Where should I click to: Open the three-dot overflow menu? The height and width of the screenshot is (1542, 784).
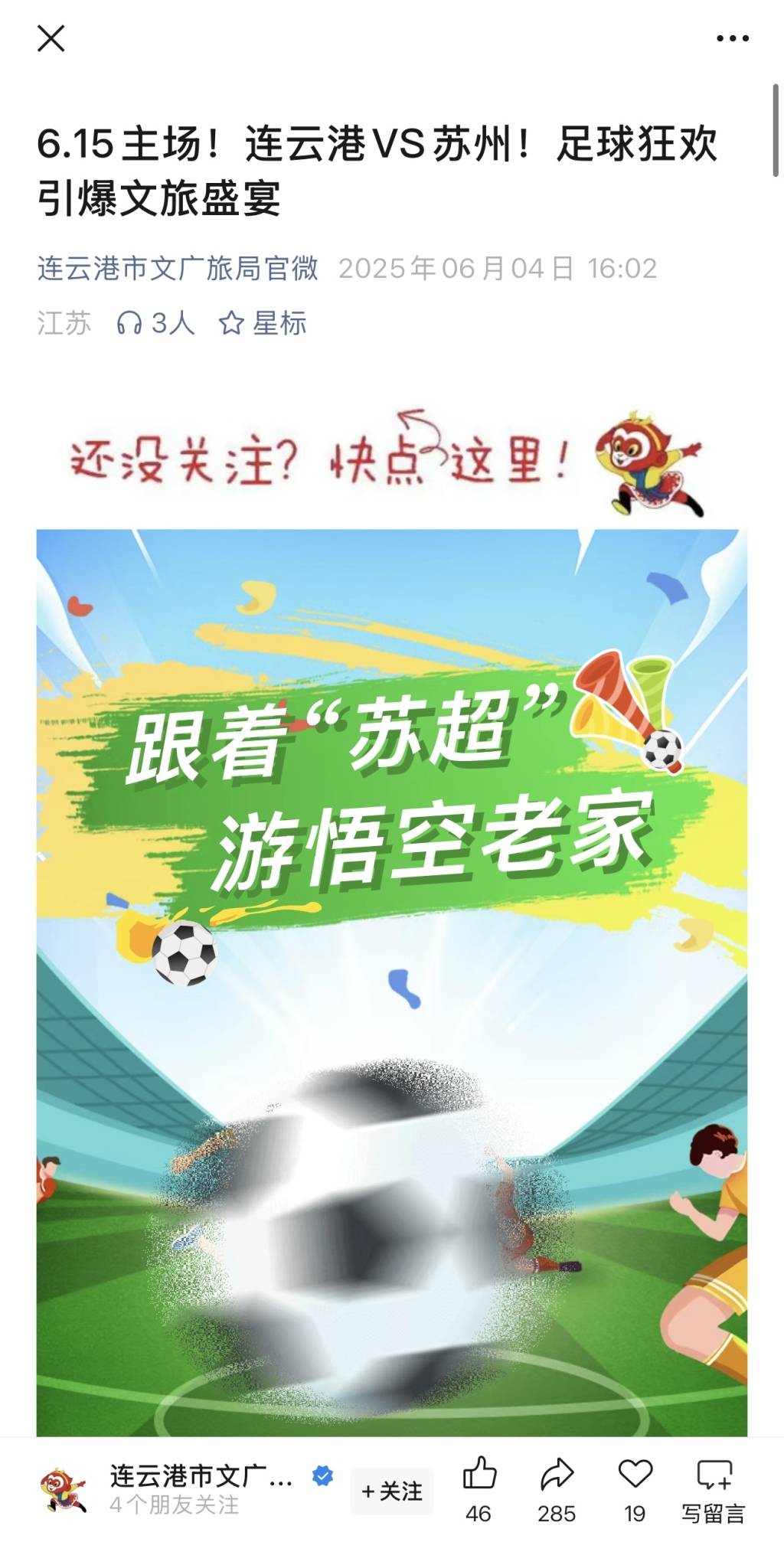click(x=732, y=38)
